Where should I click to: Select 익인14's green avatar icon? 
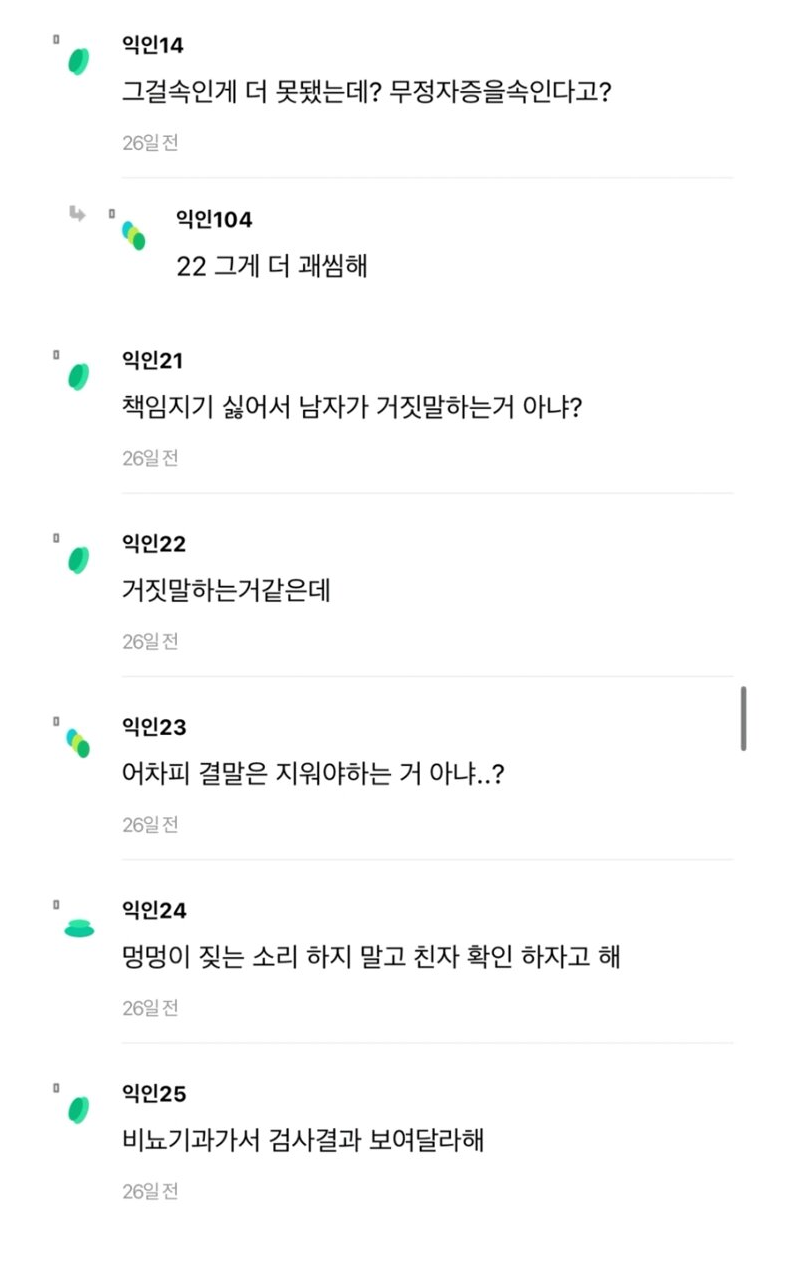[77, 60]
